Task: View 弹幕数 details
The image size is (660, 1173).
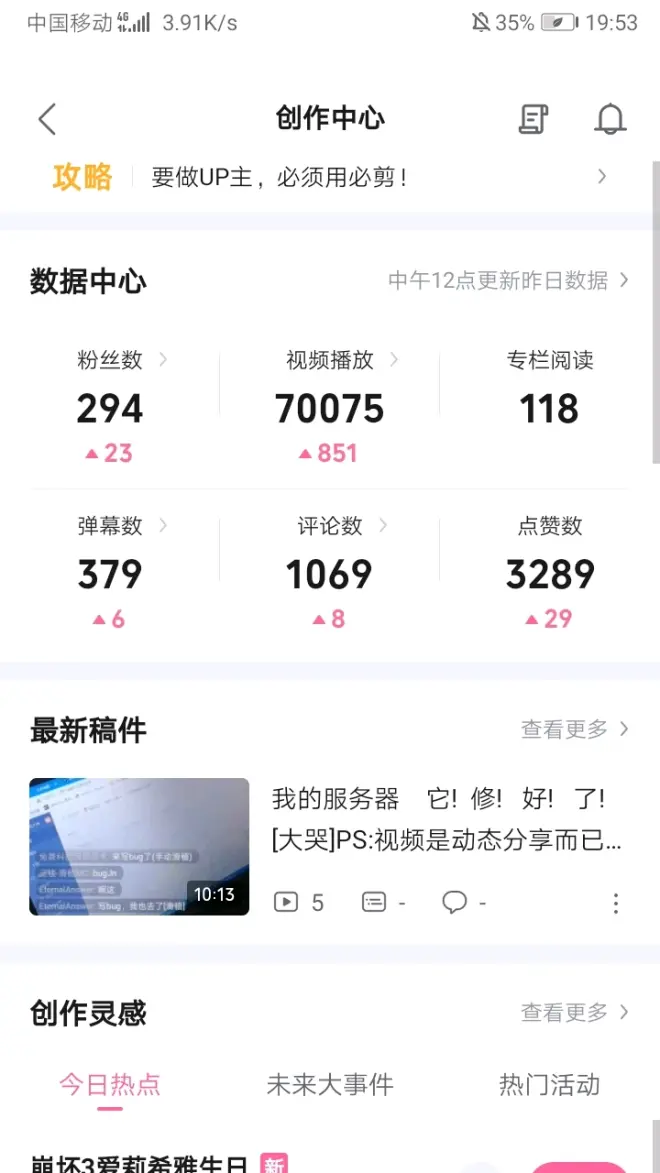Action: [x=122, y=526]
